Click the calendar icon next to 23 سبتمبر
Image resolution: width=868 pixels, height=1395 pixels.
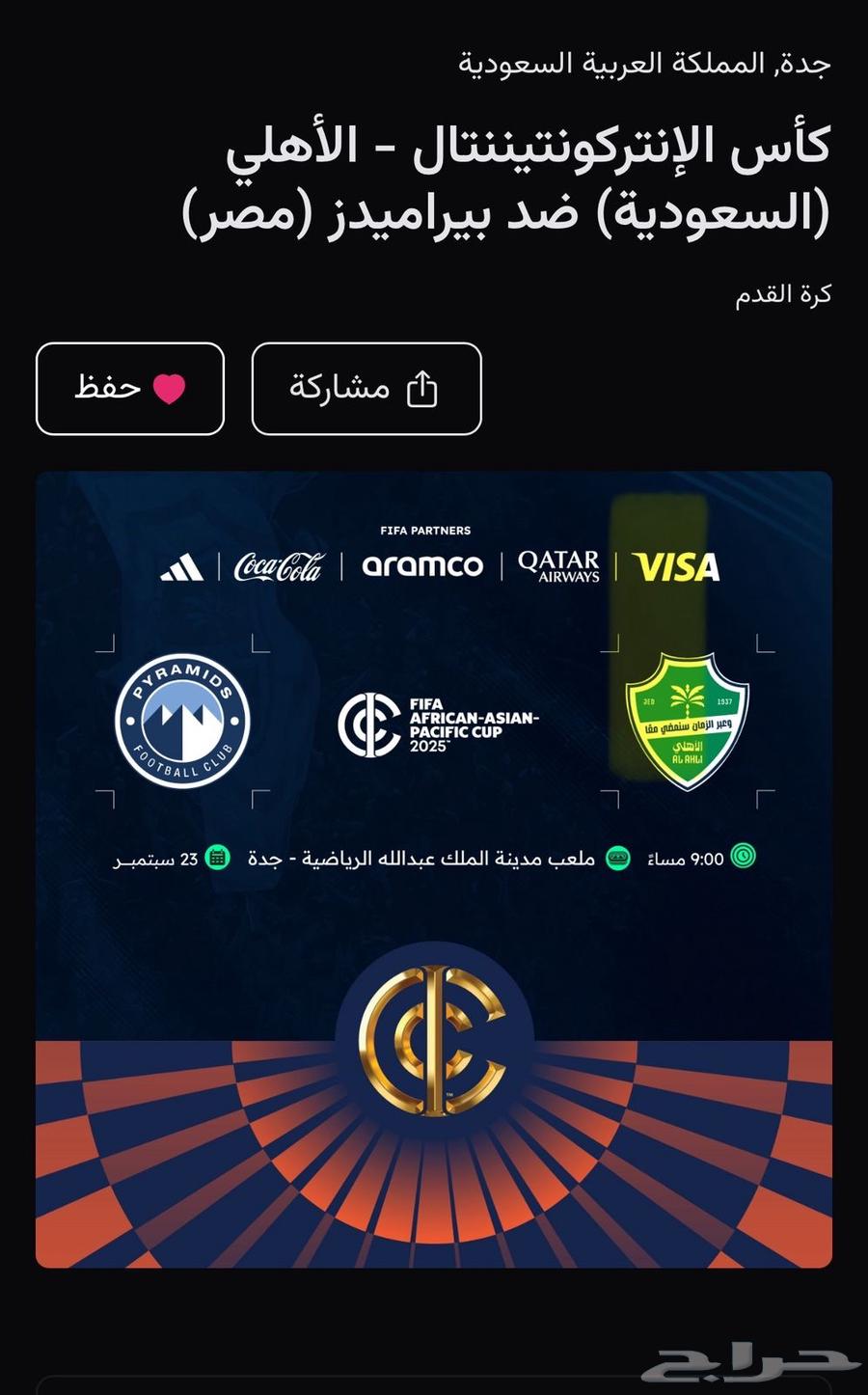pyautogui.click(x=218, y=858)
